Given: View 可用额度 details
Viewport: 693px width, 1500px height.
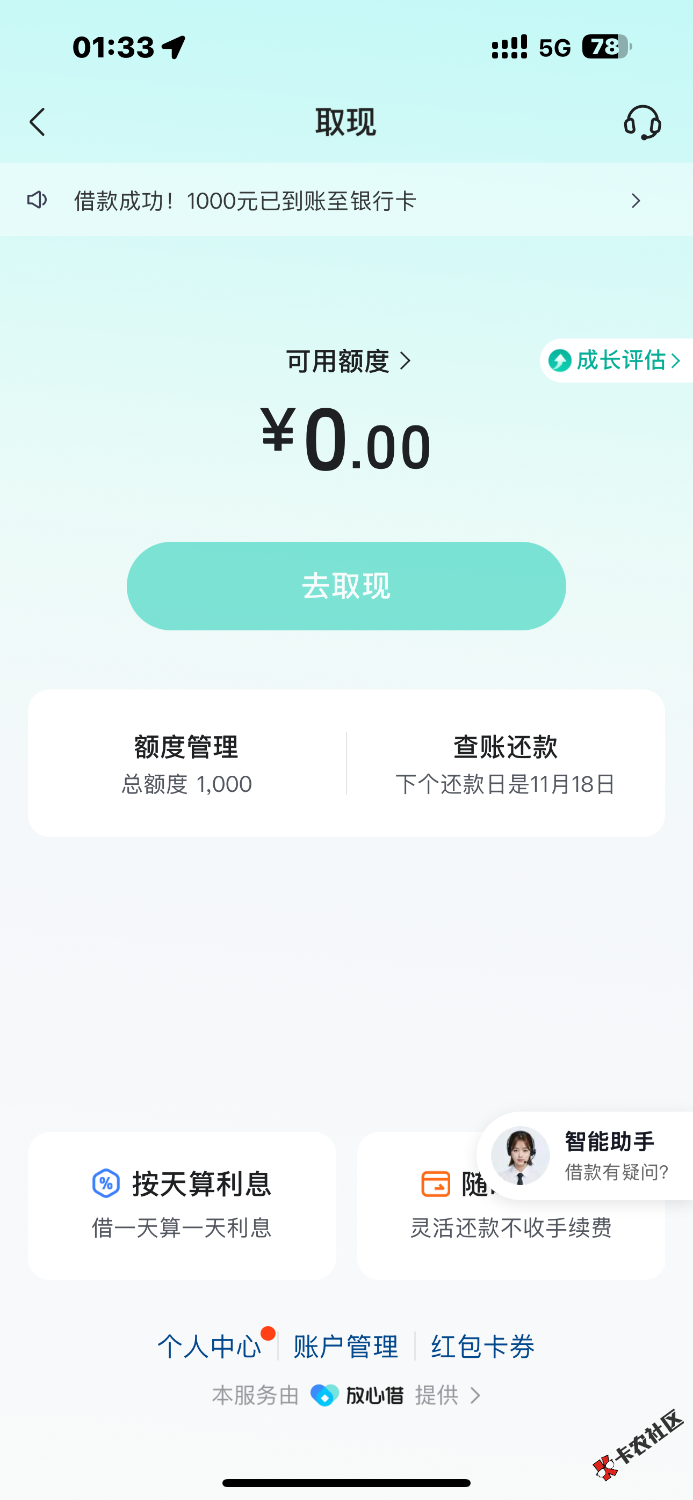Looking at the screenshot, I should click(x=348, y=361).
